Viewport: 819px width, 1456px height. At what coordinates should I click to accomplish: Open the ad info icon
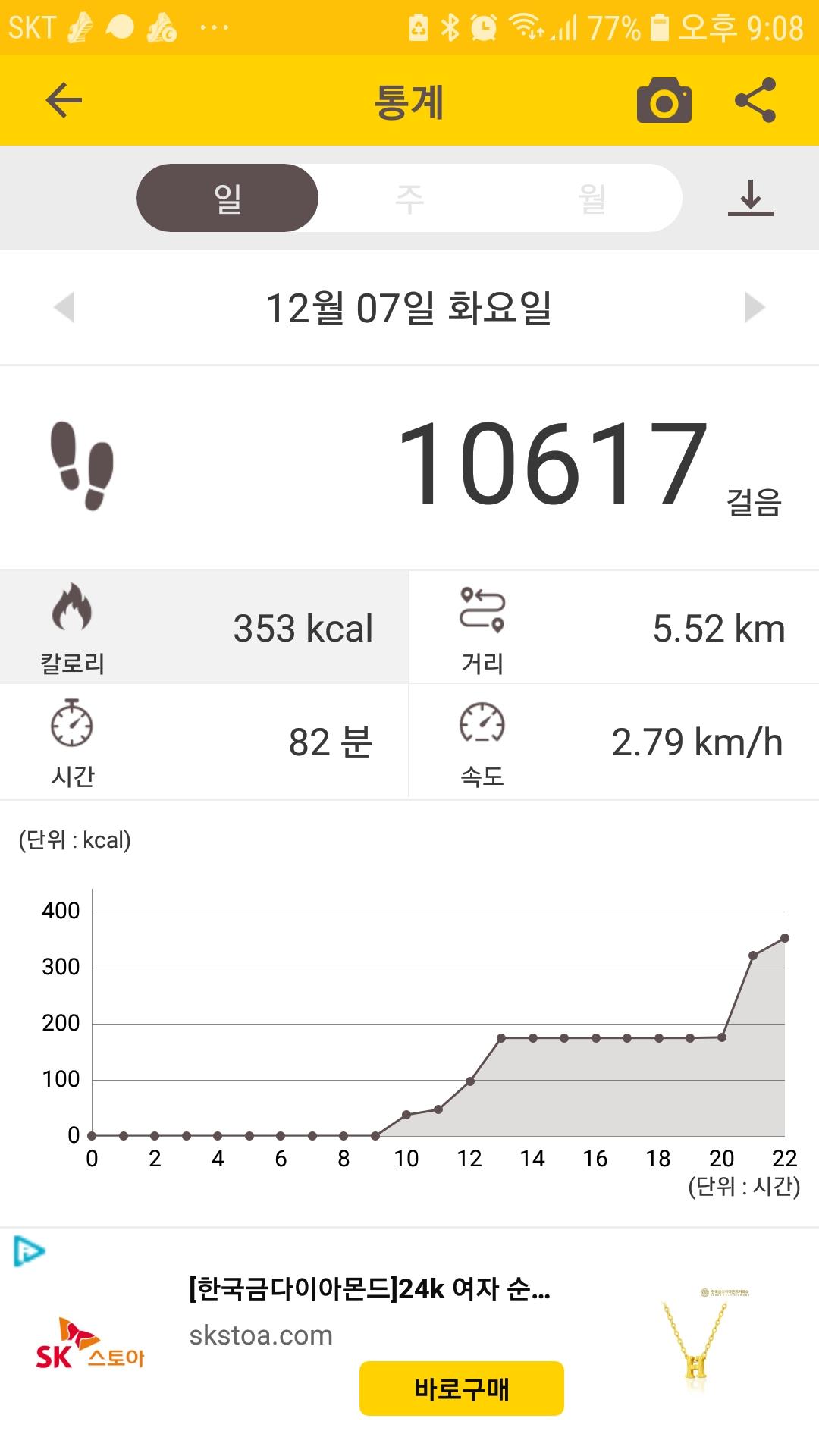point(29,1250)
